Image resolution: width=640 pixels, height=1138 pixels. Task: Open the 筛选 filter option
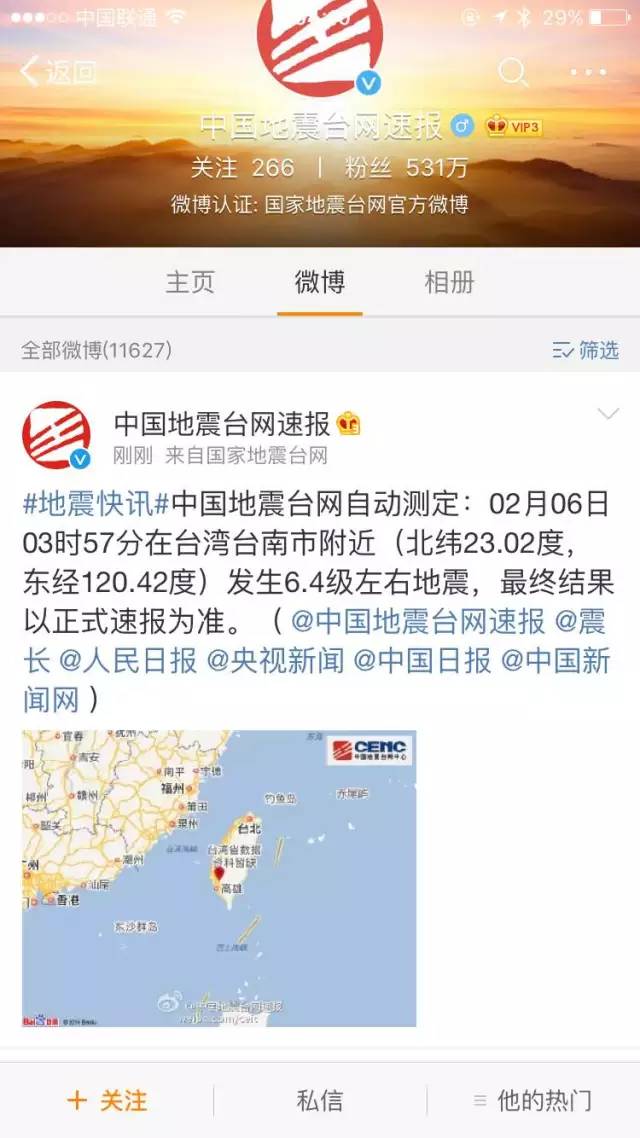tap(586, 350)
